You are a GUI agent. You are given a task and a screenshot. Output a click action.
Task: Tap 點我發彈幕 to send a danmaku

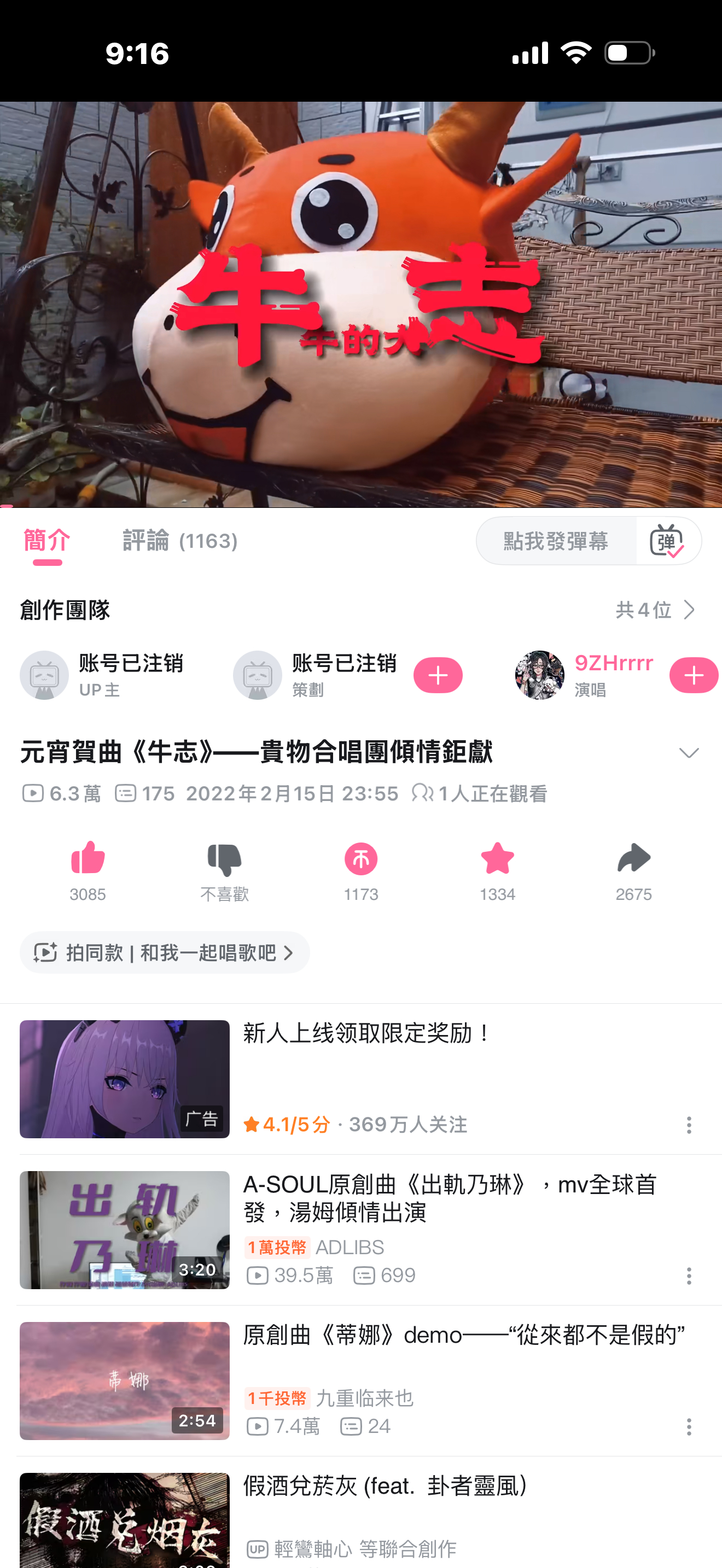click(555, 541)
